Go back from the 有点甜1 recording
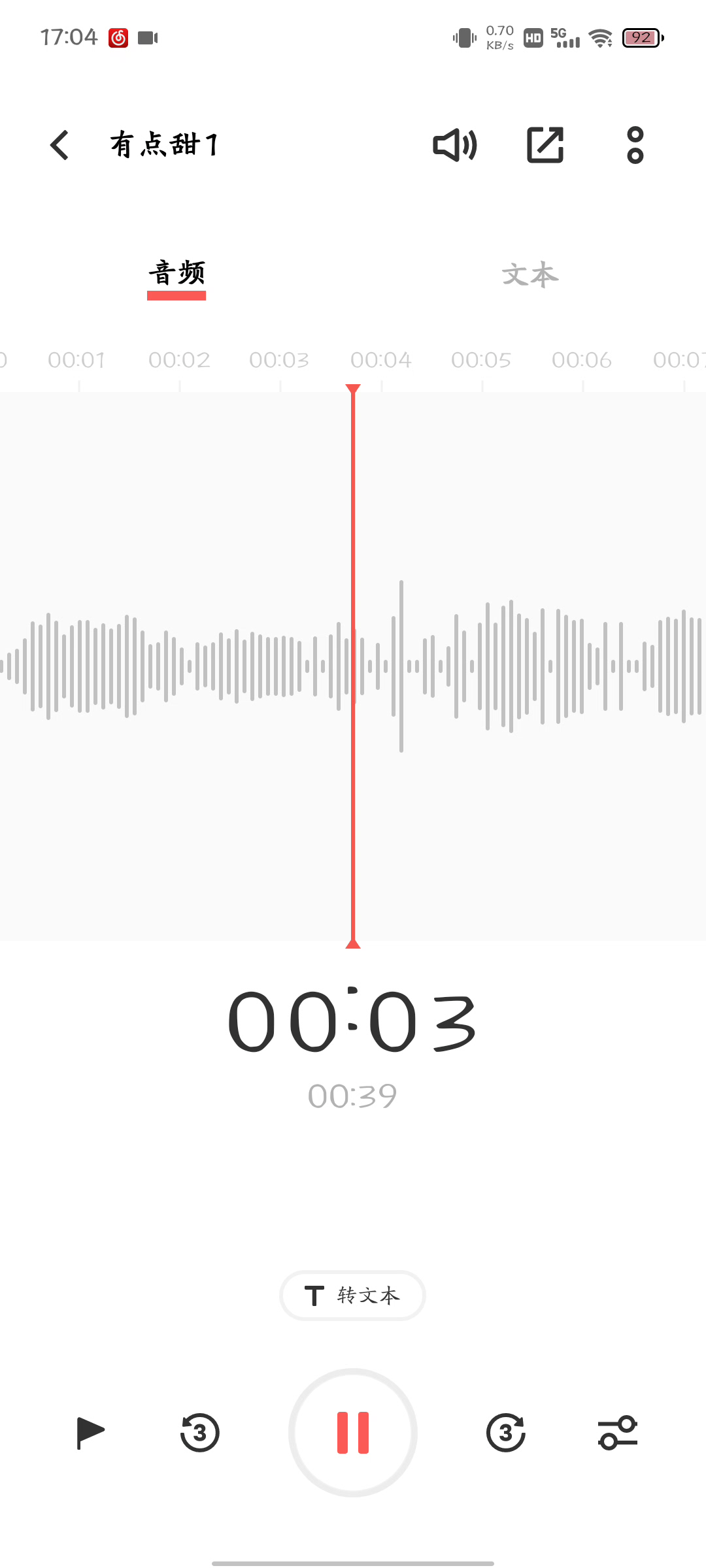706x1568 pixels. [x=60, y=145]
